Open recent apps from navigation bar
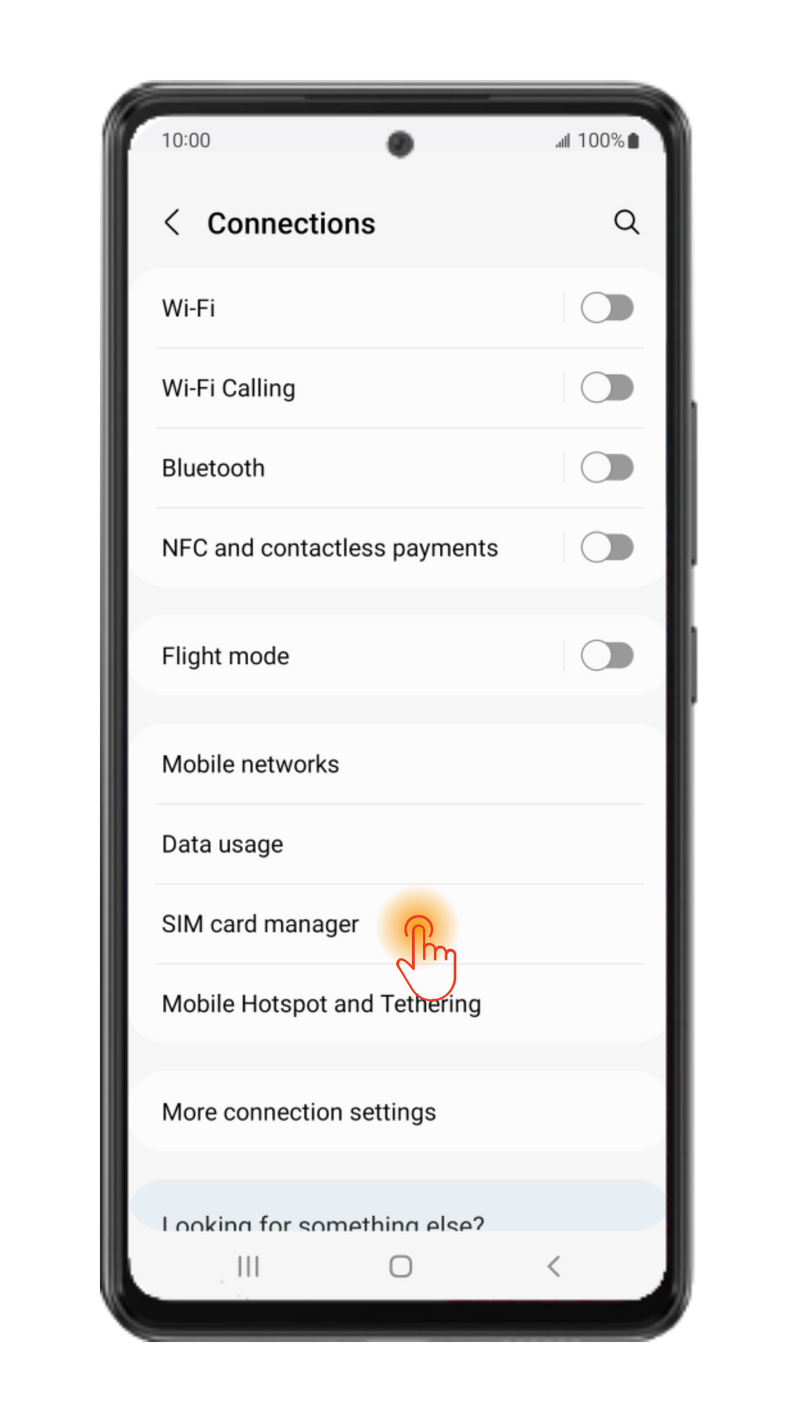Viewport: 800px width, 1422px height. pos(248,1266)
